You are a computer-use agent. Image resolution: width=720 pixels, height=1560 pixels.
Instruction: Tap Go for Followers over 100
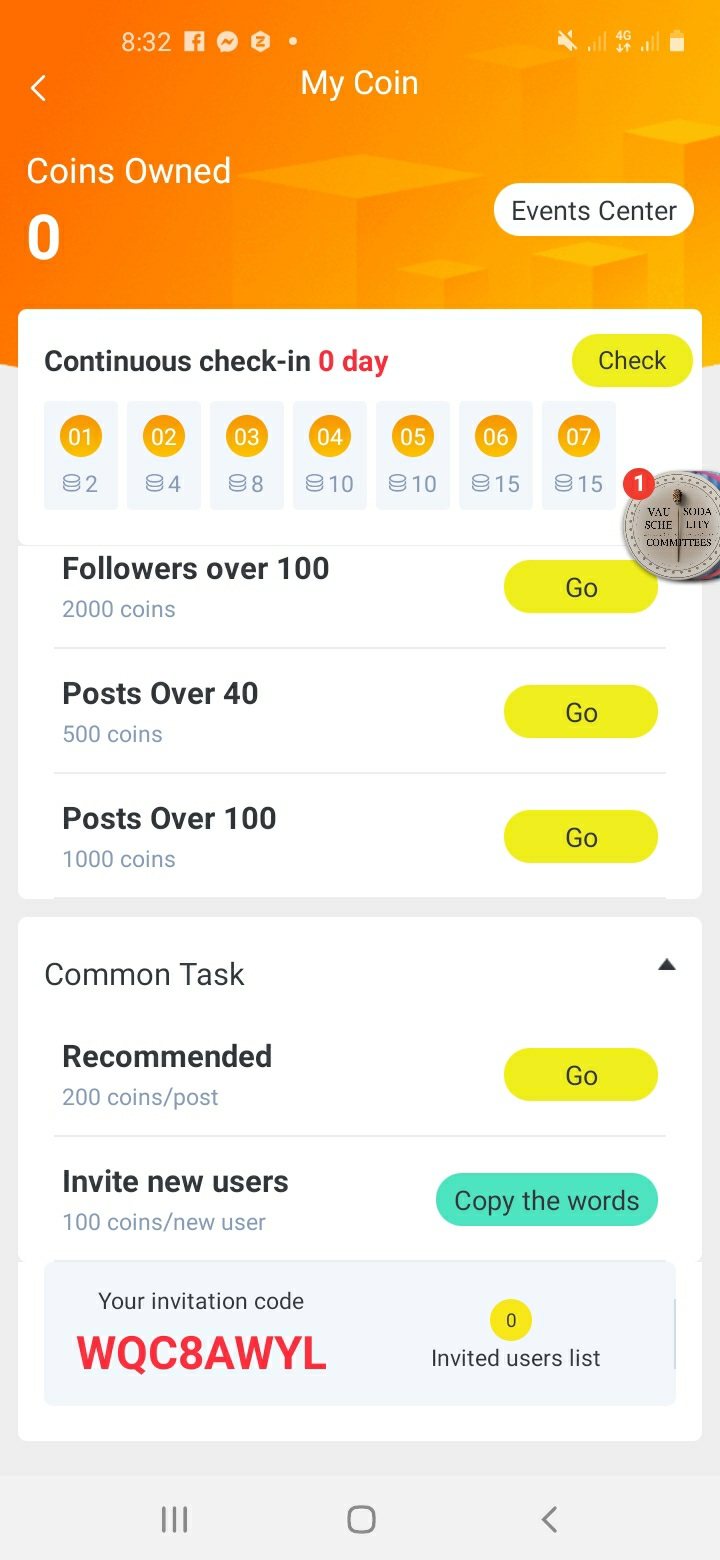pyautogui.click(x=581, y=587)
